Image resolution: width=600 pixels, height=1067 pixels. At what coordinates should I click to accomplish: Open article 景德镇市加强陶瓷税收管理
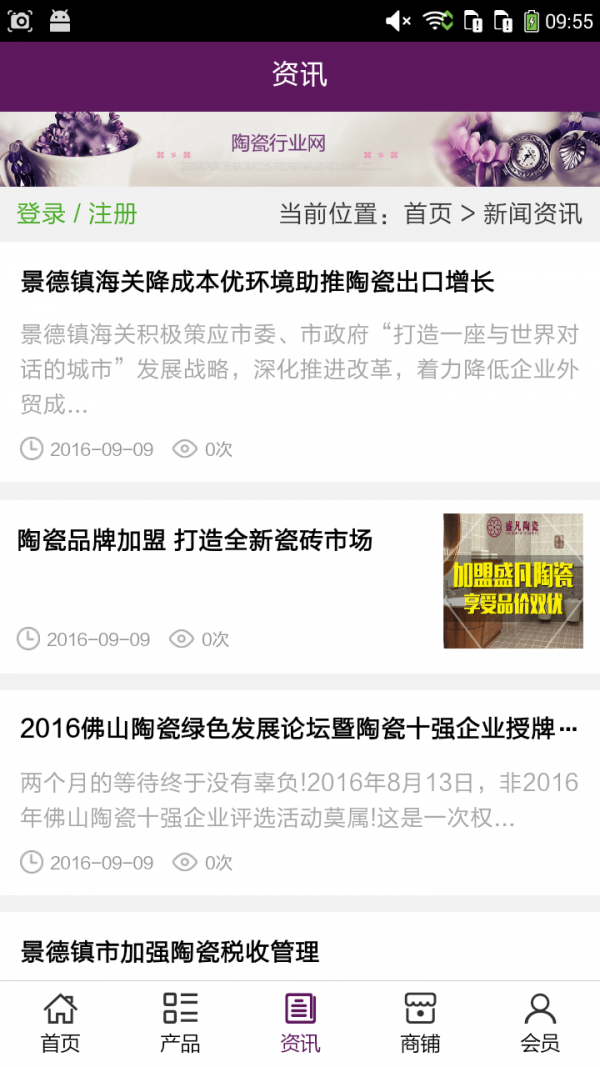coord(170,952)
